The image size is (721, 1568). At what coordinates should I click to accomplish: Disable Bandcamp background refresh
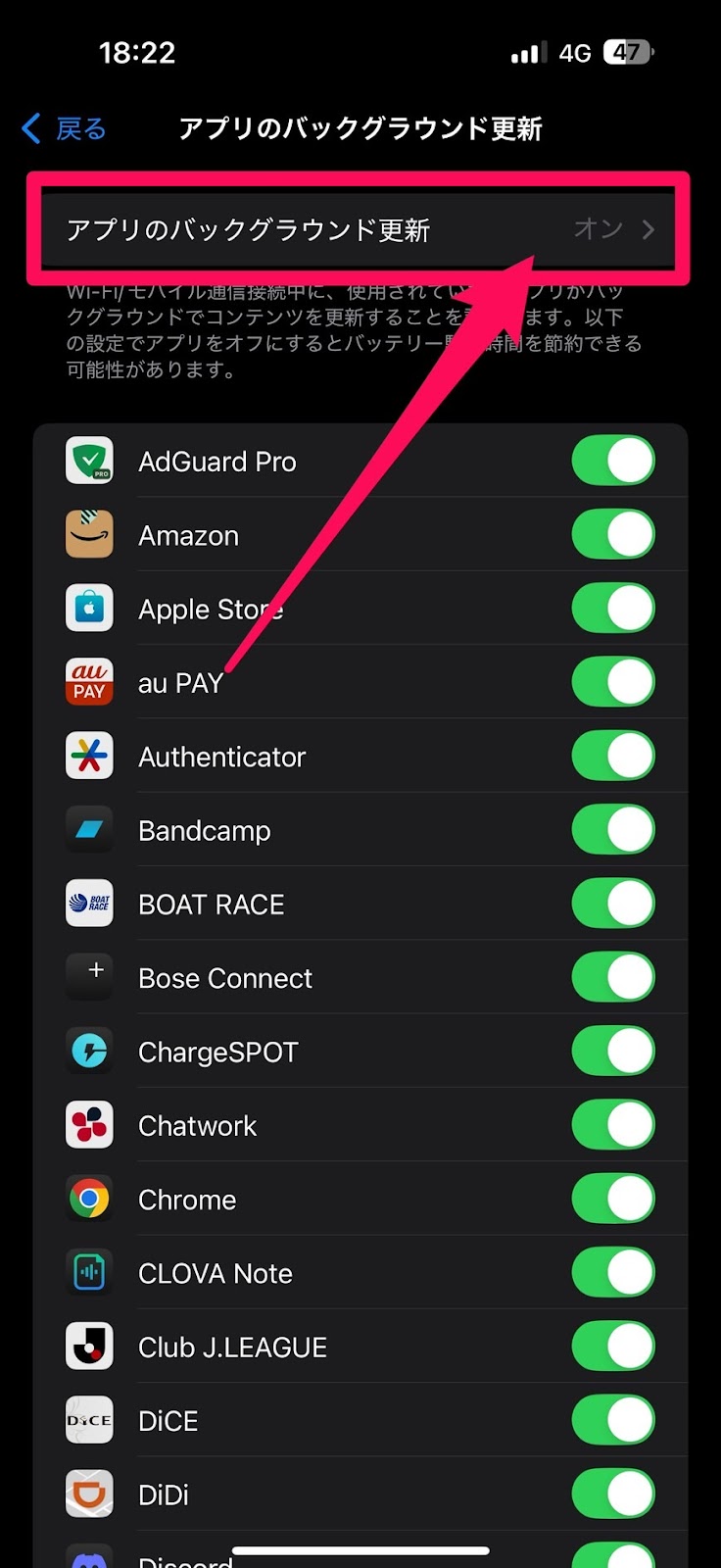coord(613,830)
